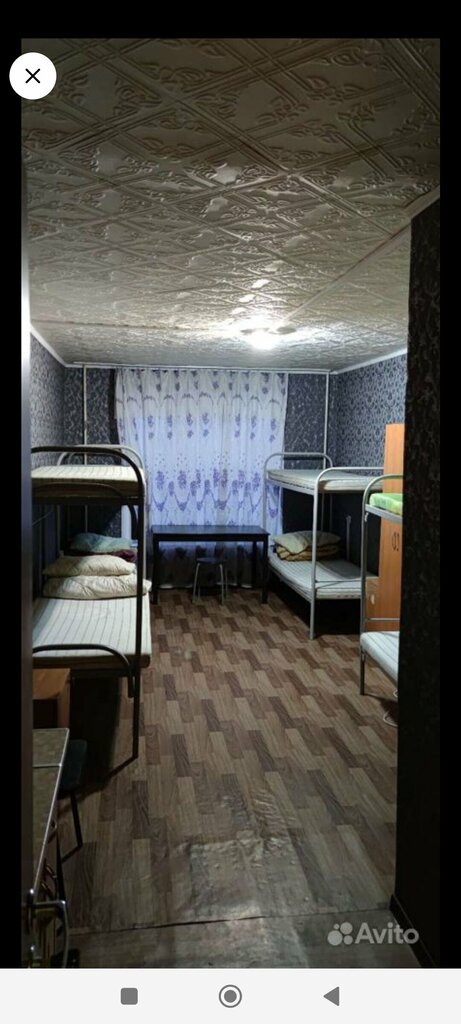
Task: Tap the system back button
Action: pyautogui.click(x=332, y=996)
